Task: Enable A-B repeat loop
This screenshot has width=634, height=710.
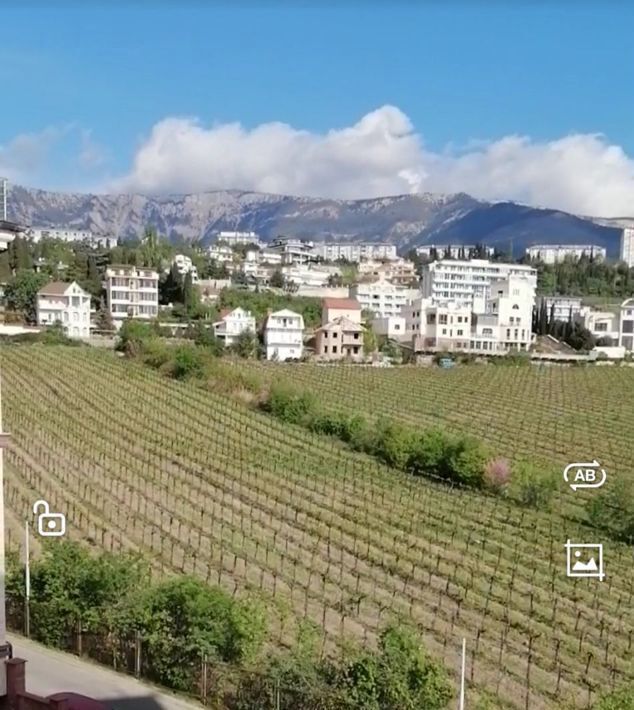Action: tap(584, 476)
